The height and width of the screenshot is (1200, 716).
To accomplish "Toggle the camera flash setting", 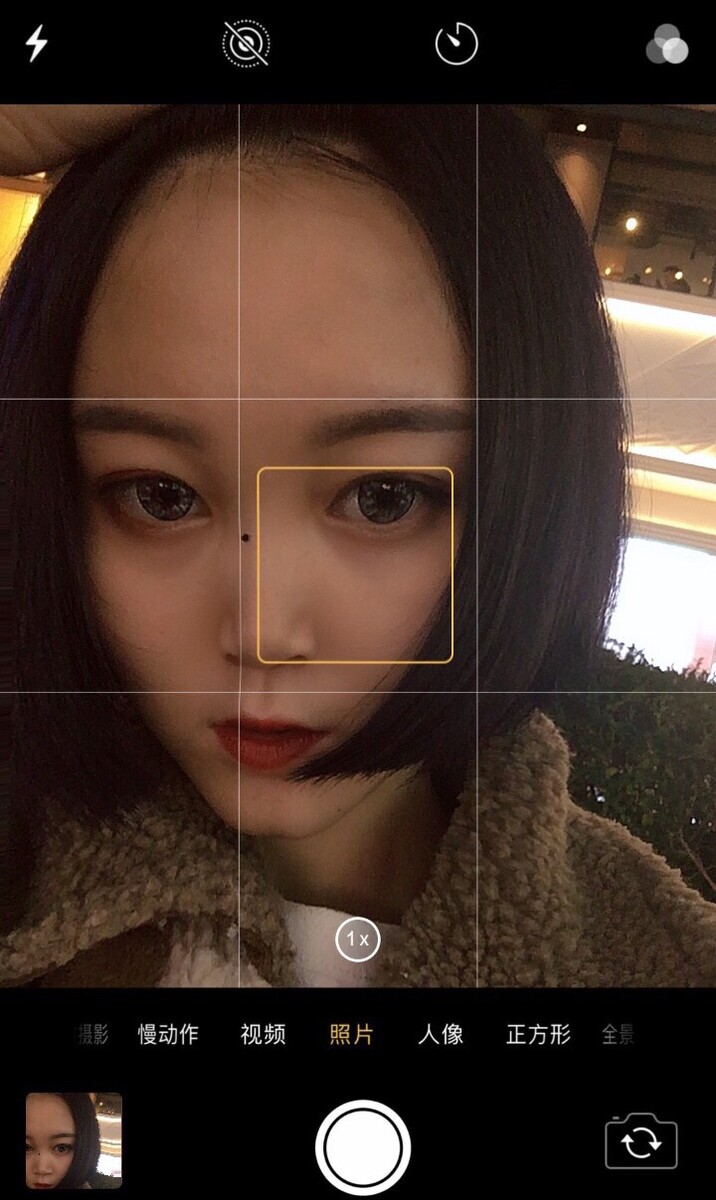I will pyautogui.click(x=36, y=44).
